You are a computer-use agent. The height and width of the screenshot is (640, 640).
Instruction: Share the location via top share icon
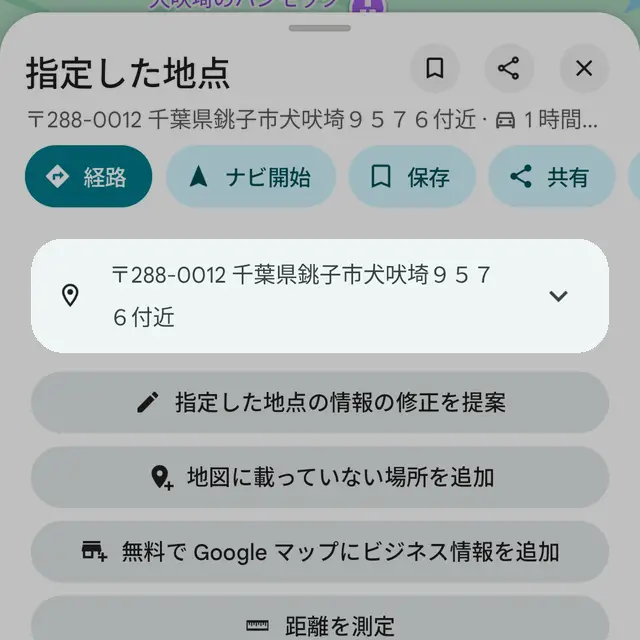(509, 69)
